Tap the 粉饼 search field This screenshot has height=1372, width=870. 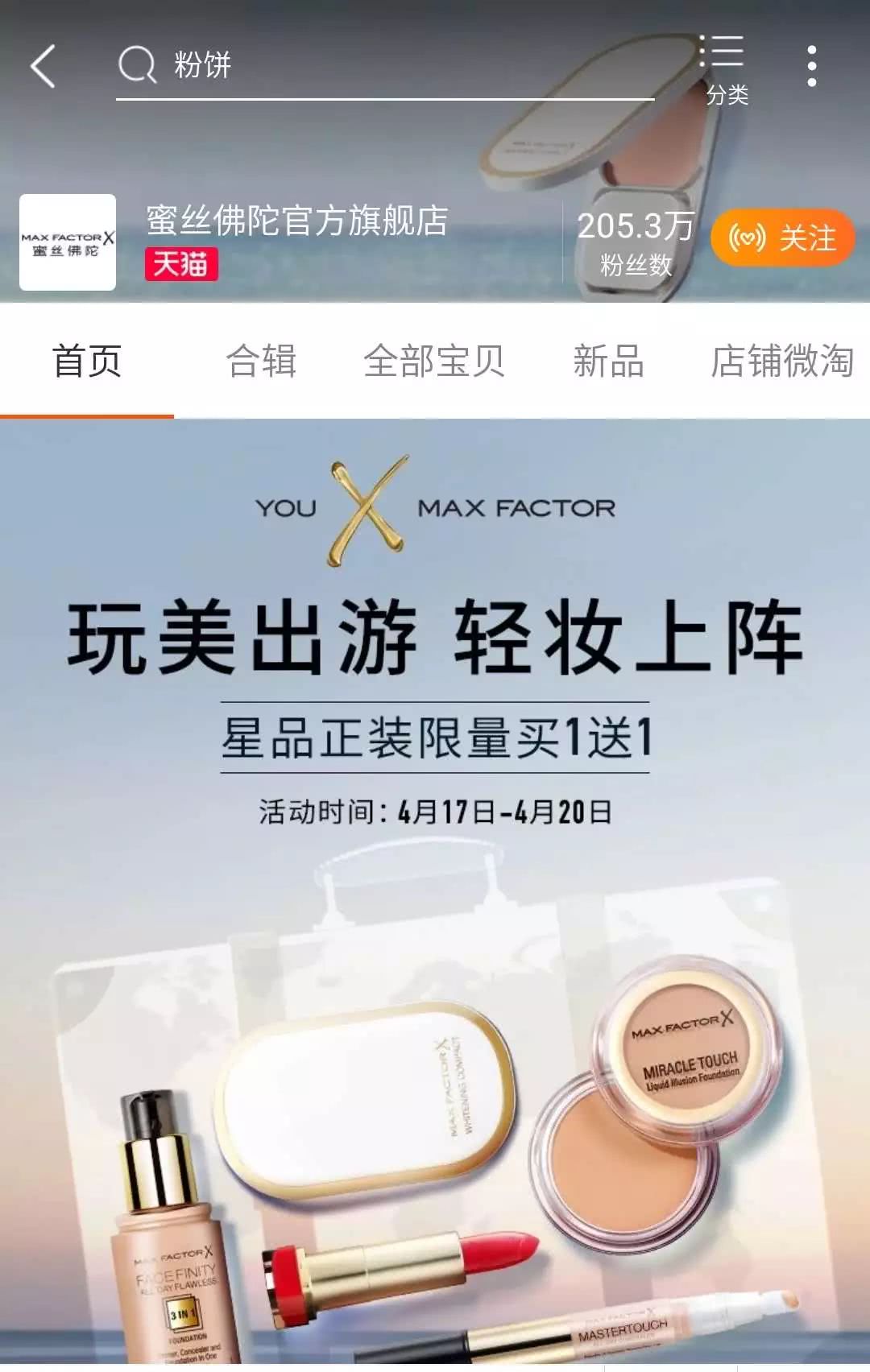coord(385,66)
